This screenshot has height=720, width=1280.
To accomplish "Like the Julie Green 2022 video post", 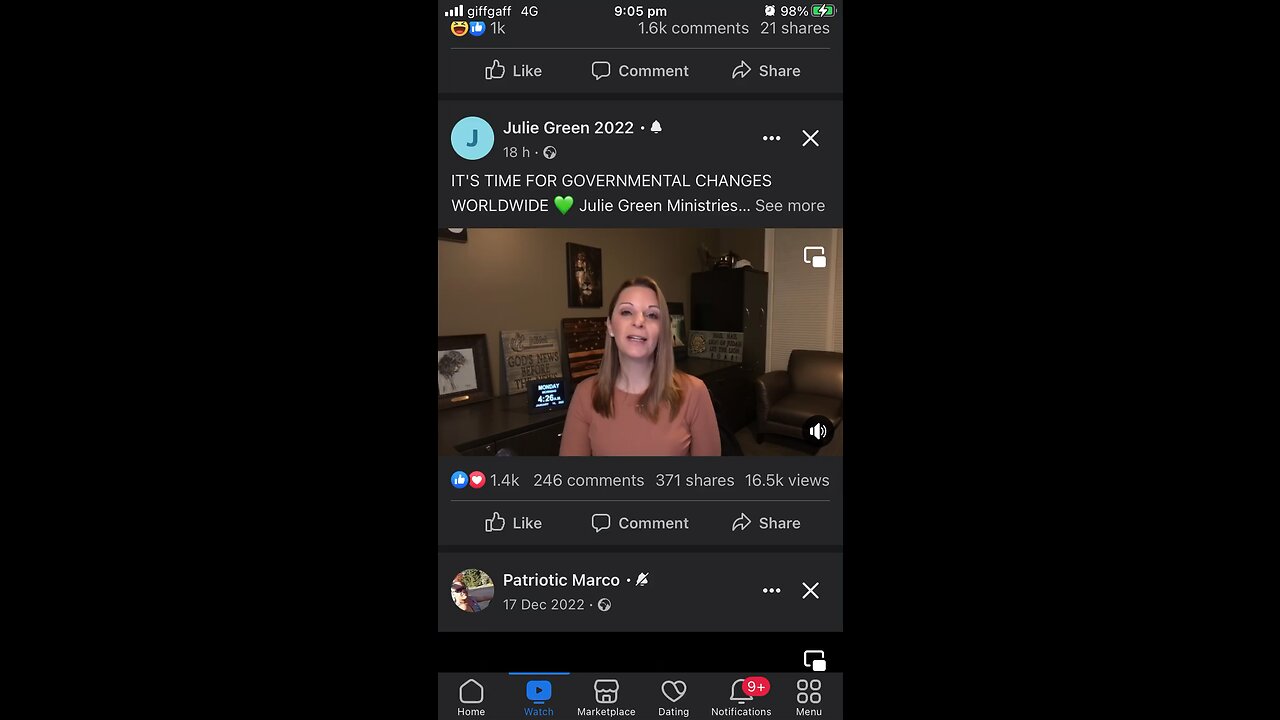I will coord(513,523).
